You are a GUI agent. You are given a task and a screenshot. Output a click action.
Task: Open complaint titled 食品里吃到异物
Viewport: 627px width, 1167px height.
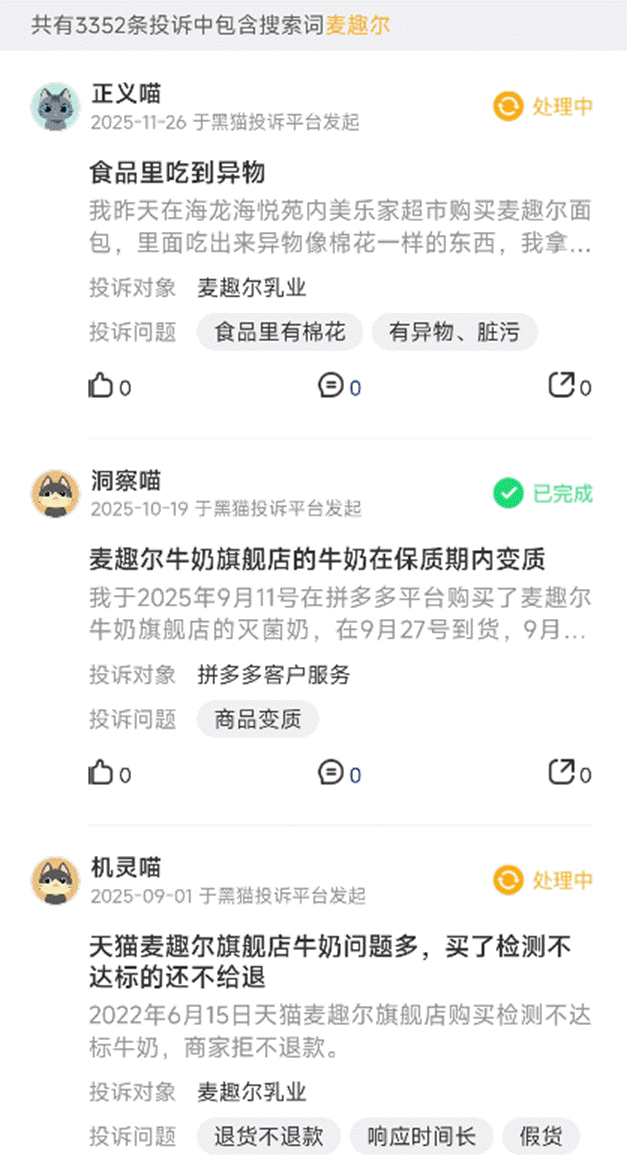click(178, 172)
